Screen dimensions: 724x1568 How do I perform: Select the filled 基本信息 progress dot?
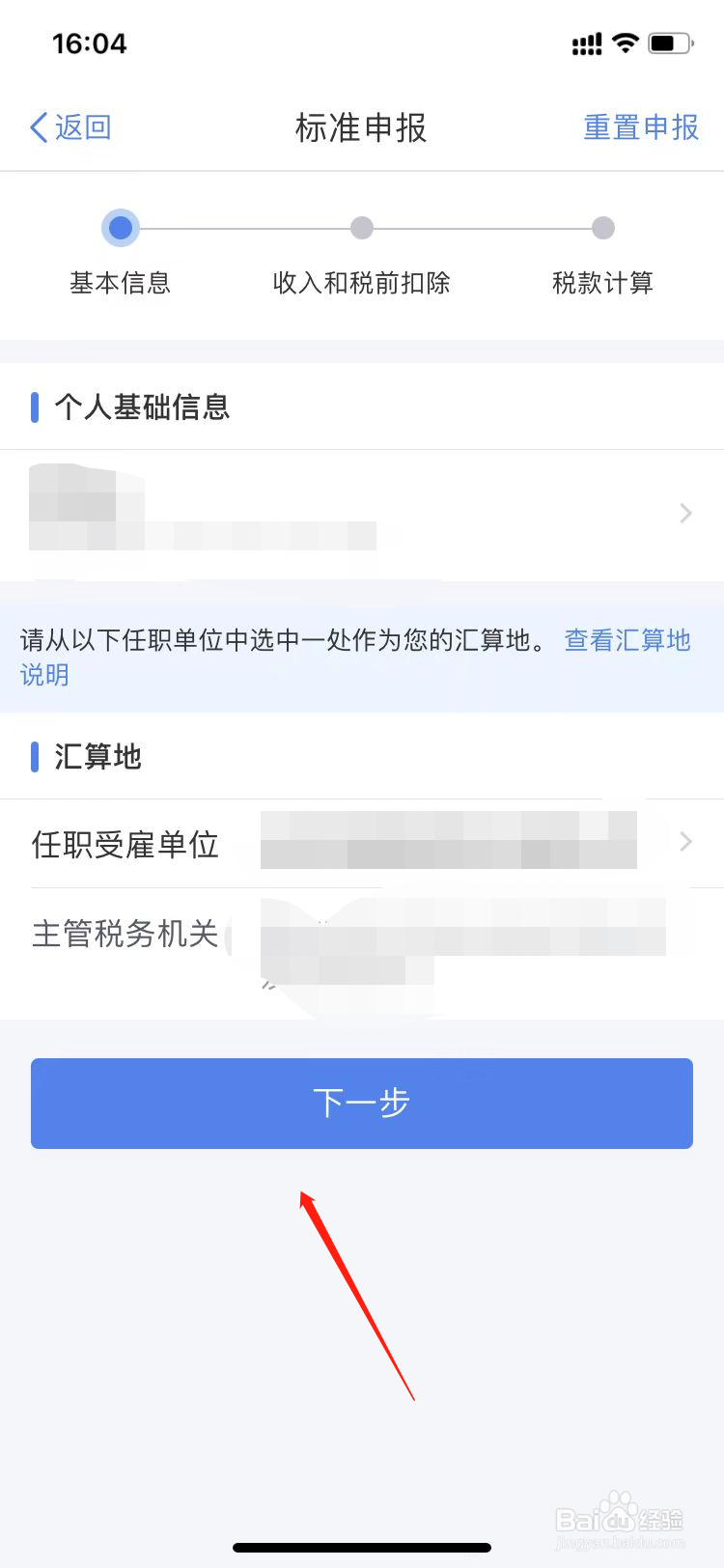[120, 228]
